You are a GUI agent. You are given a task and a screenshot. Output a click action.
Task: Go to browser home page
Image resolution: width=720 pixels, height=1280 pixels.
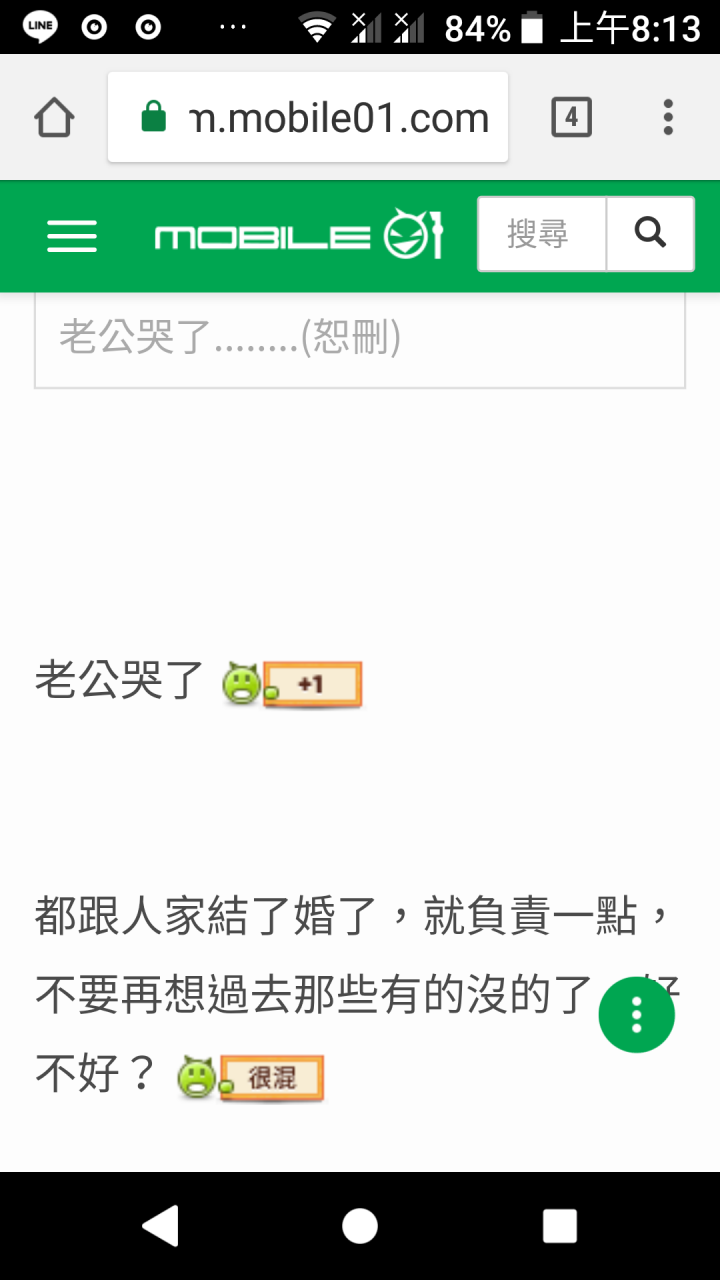click(54, 118)
